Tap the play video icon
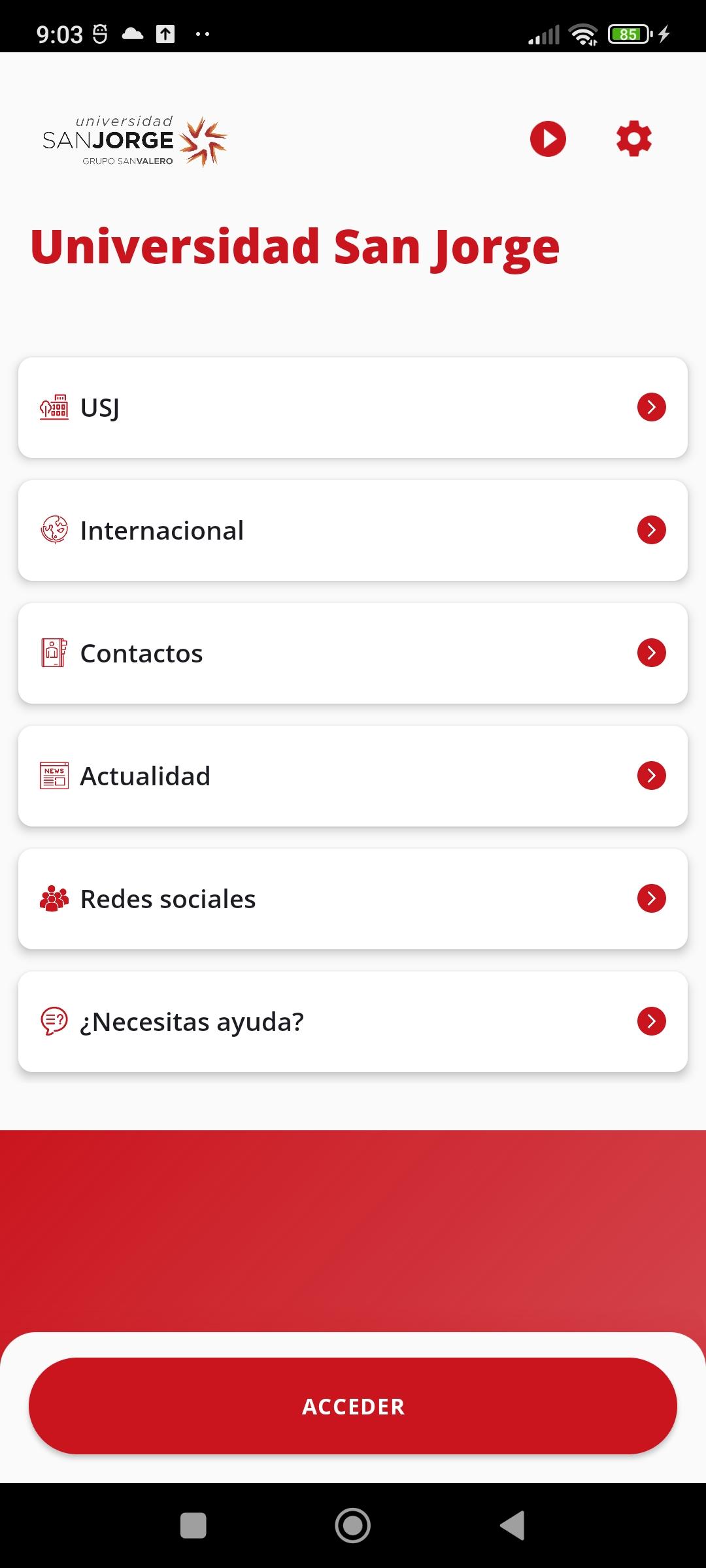The height and width of the screenshot is (1568, 706). pos(548,139)
